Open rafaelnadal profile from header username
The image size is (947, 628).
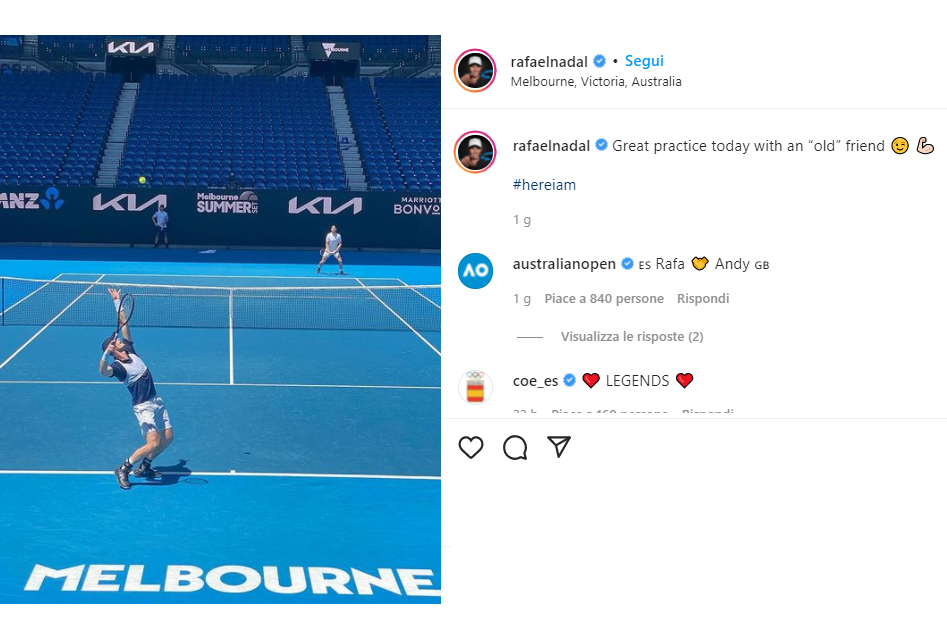coord(549,62)
